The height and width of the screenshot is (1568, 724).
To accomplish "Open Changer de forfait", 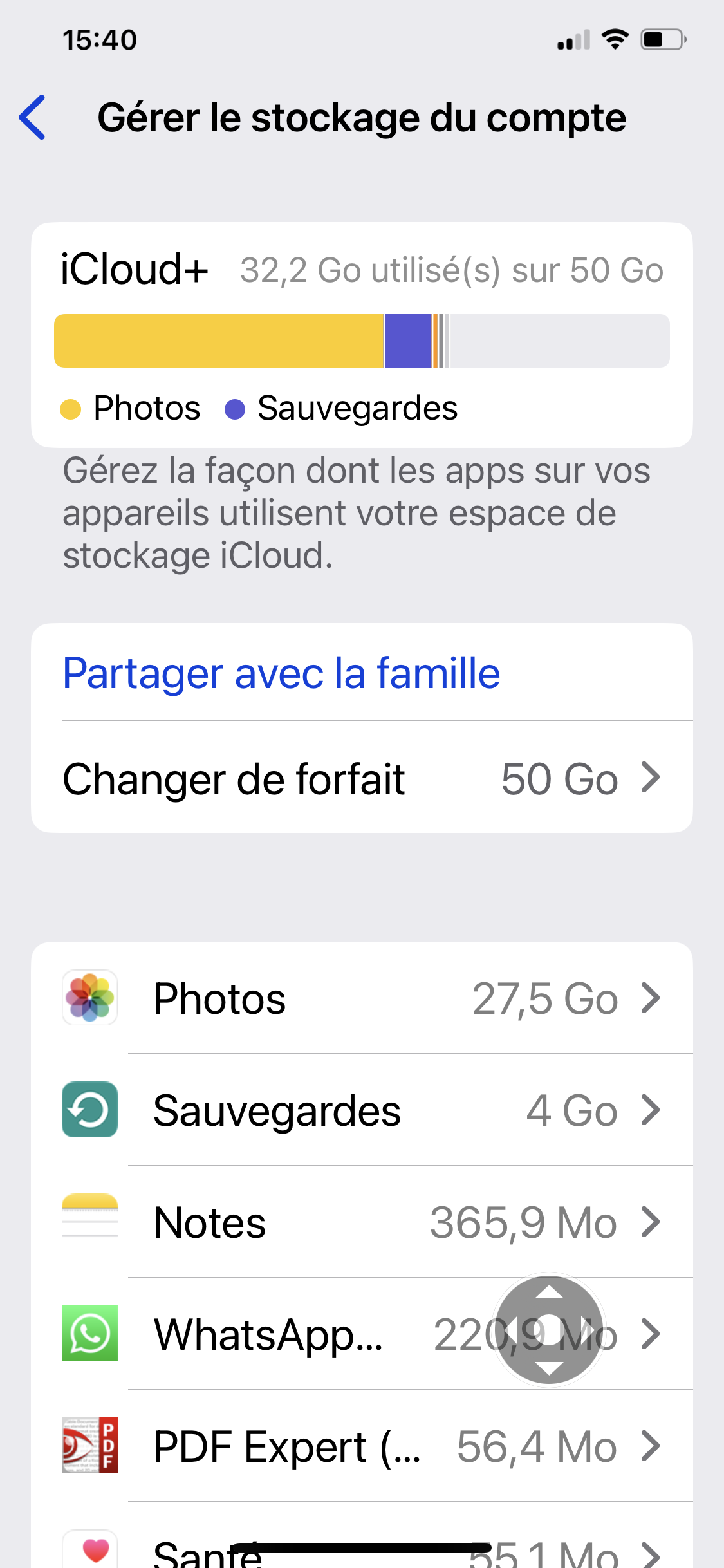I will tap(362, 779).
